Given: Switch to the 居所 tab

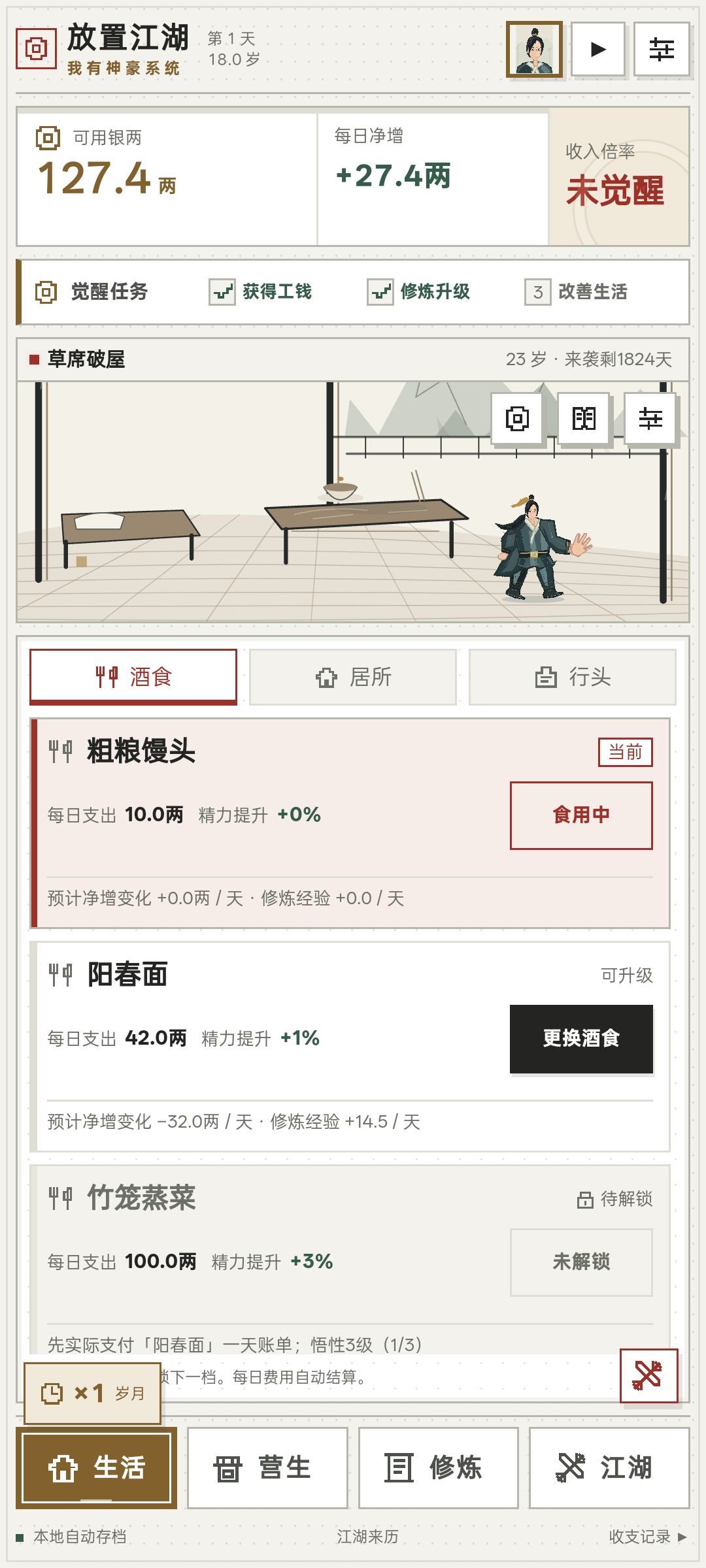Looking at the screenshot, I should 353,677.
